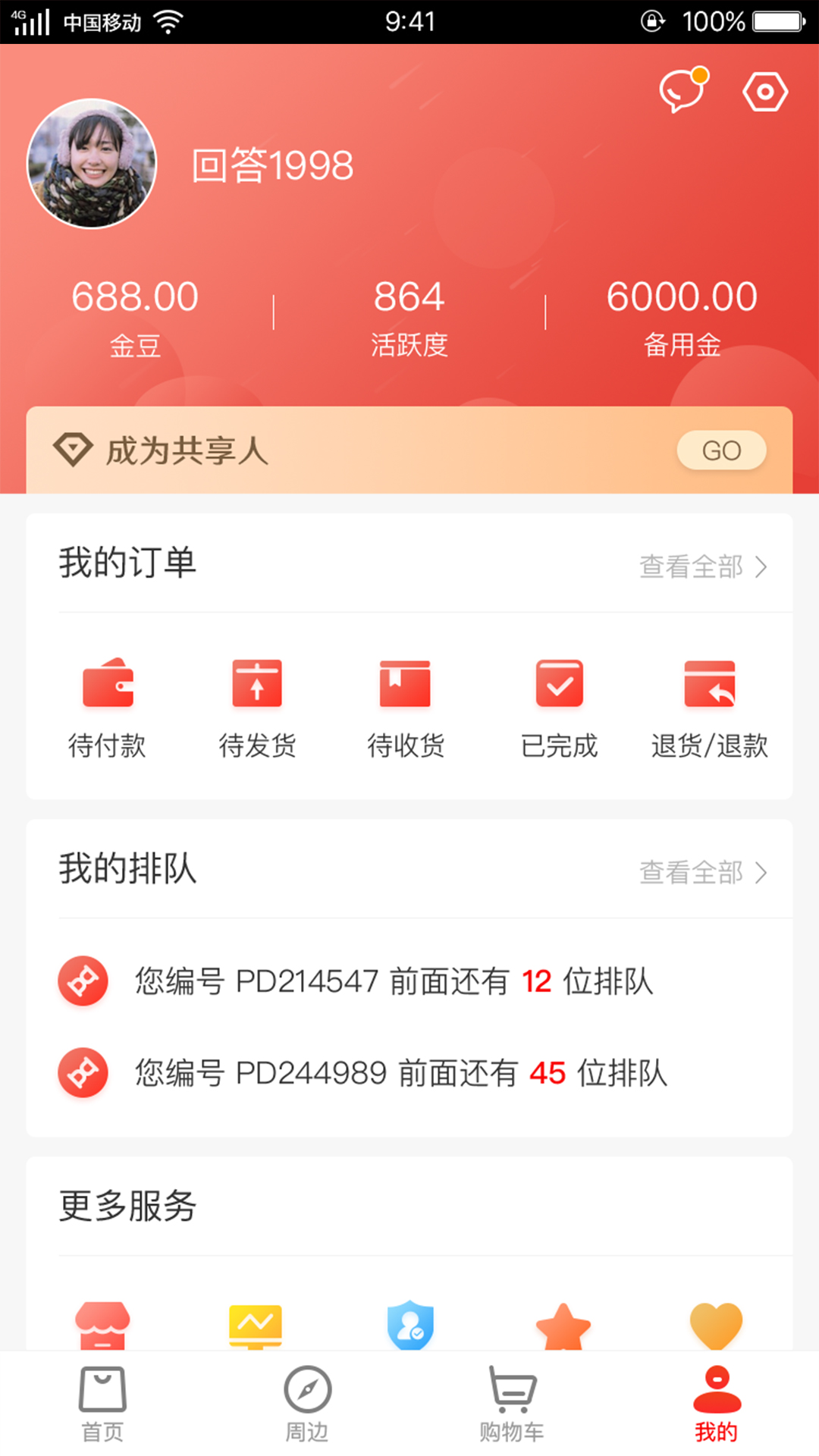Tap GO to become a 共享人
The width and height of the screenshot is (819, 1456).
(x=720, y=450)
